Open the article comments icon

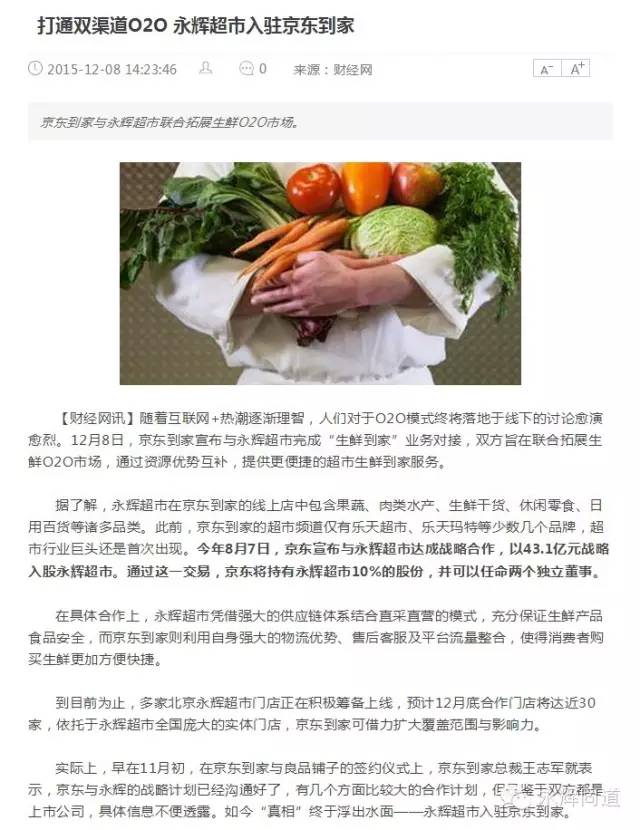pyautogui.click(x=246, y=69)
